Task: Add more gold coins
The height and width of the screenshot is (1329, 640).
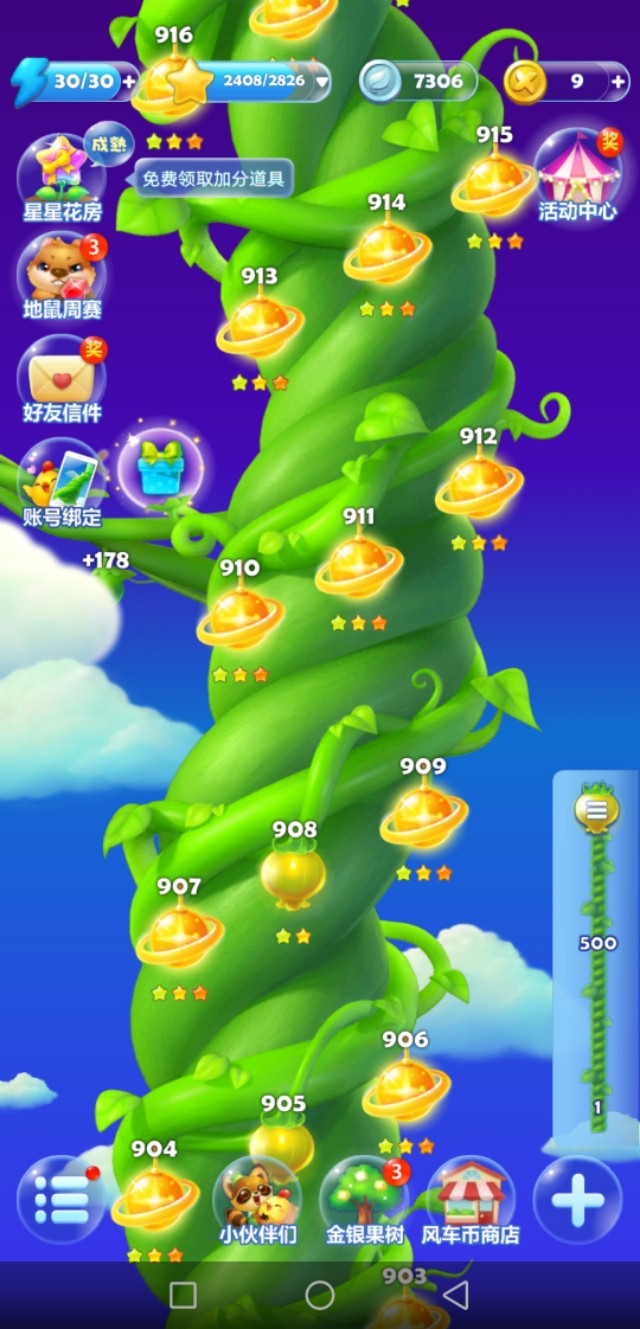Action: pyautogui.click(x=618, y=82)
